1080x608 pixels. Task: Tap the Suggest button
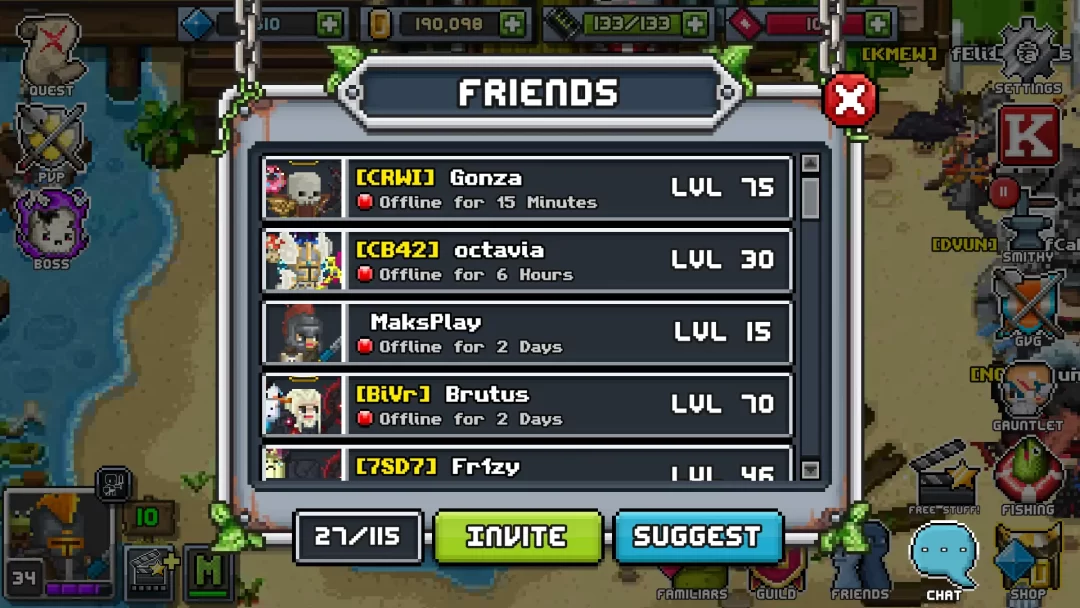pos(697,537)
